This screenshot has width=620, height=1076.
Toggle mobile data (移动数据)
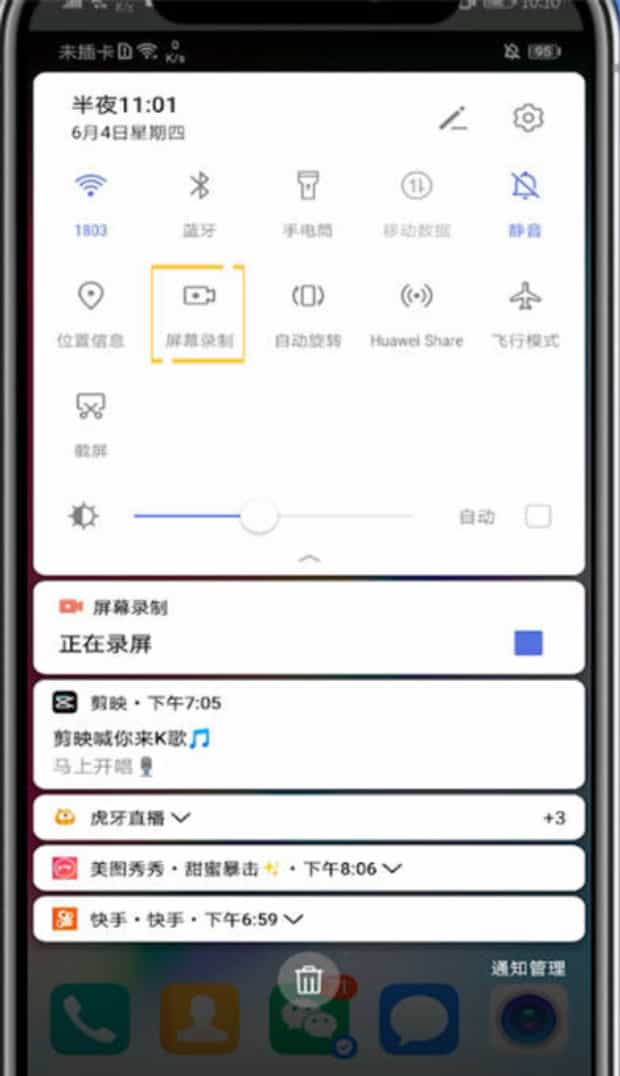[x=416, y=187]
